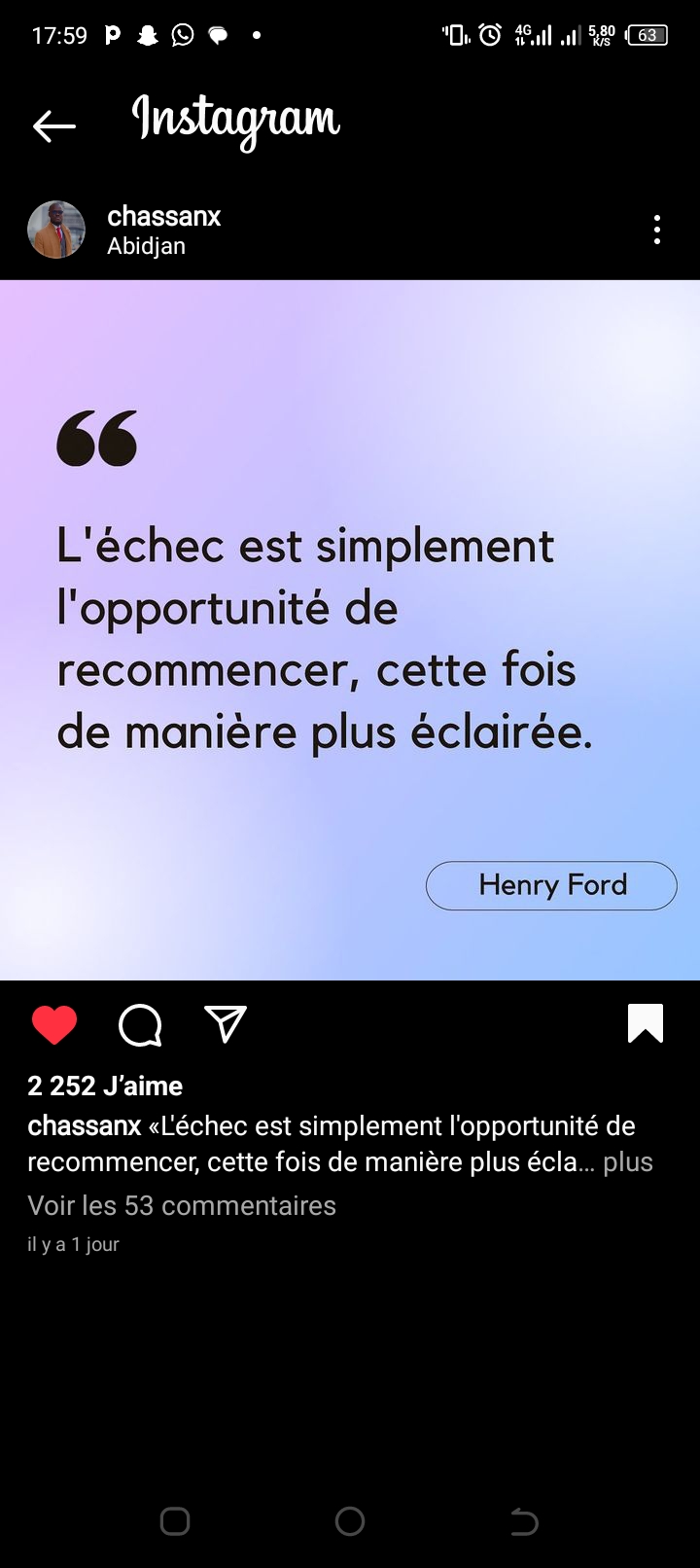Unlike the post with the red heart

pyautogui.click(x=54, y=1025)
